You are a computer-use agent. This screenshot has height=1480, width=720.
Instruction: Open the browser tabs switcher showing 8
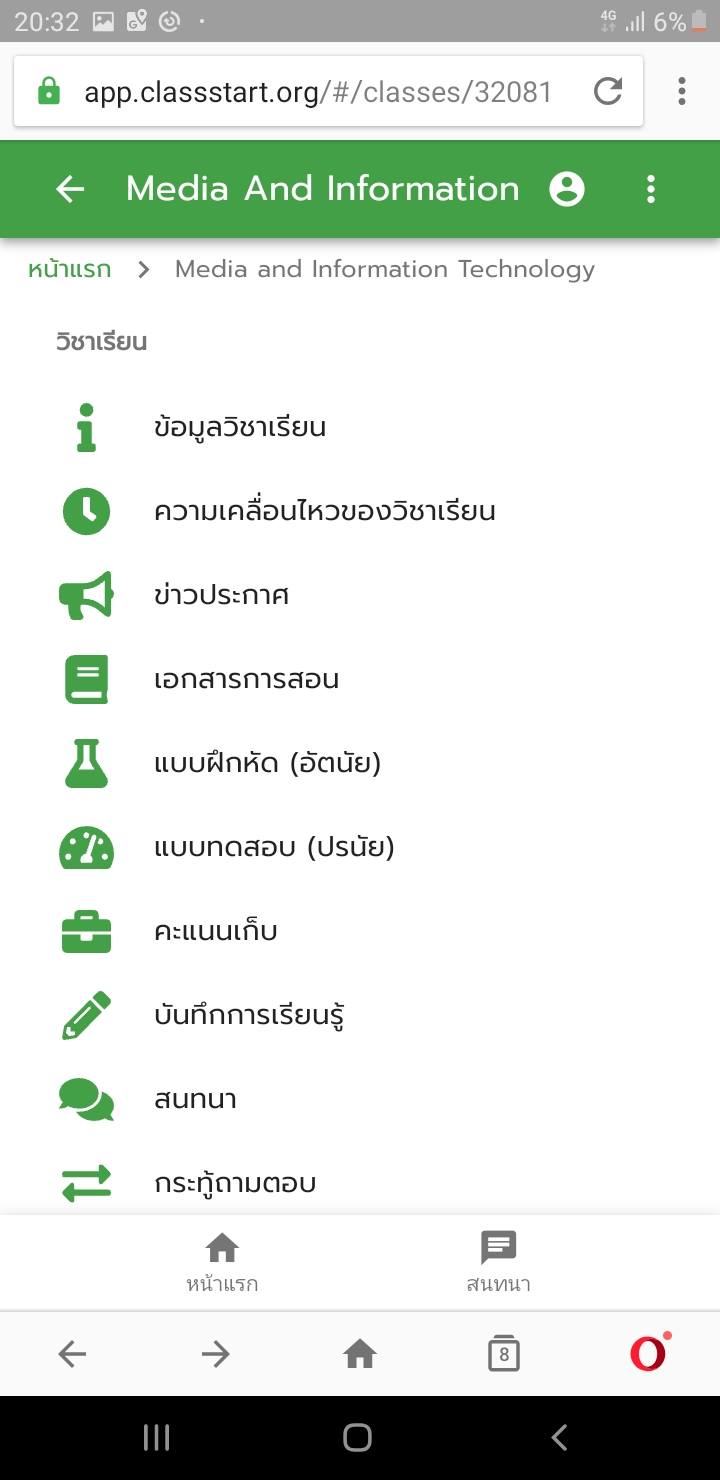(504, 1354)
